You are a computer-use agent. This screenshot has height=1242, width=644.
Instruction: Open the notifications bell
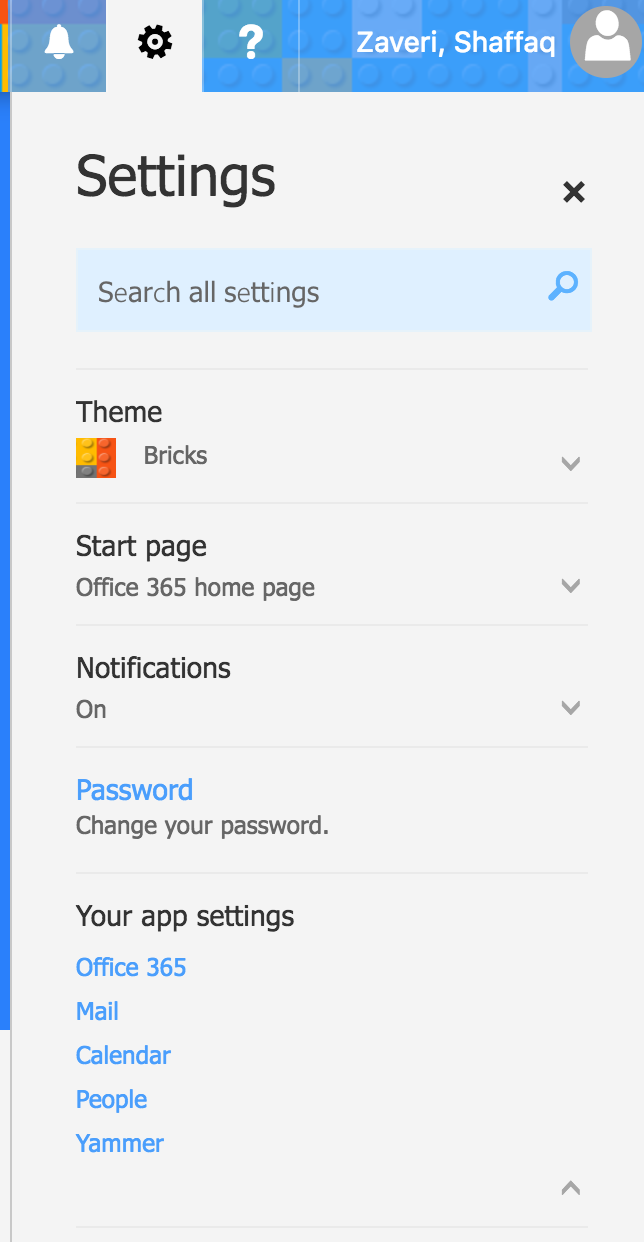(x=59, y=43)
